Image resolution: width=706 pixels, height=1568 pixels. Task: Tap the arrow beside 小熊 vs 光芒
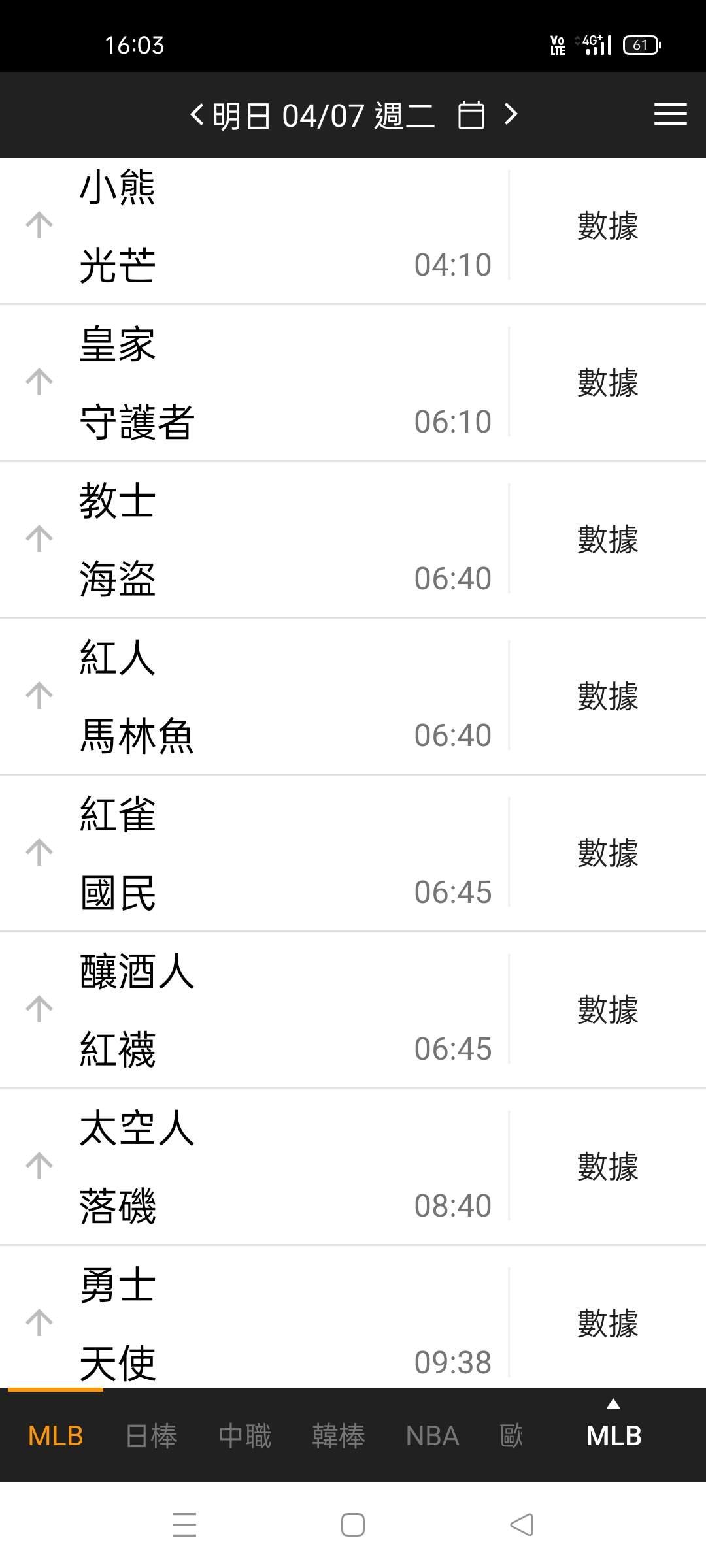[39, 225]
